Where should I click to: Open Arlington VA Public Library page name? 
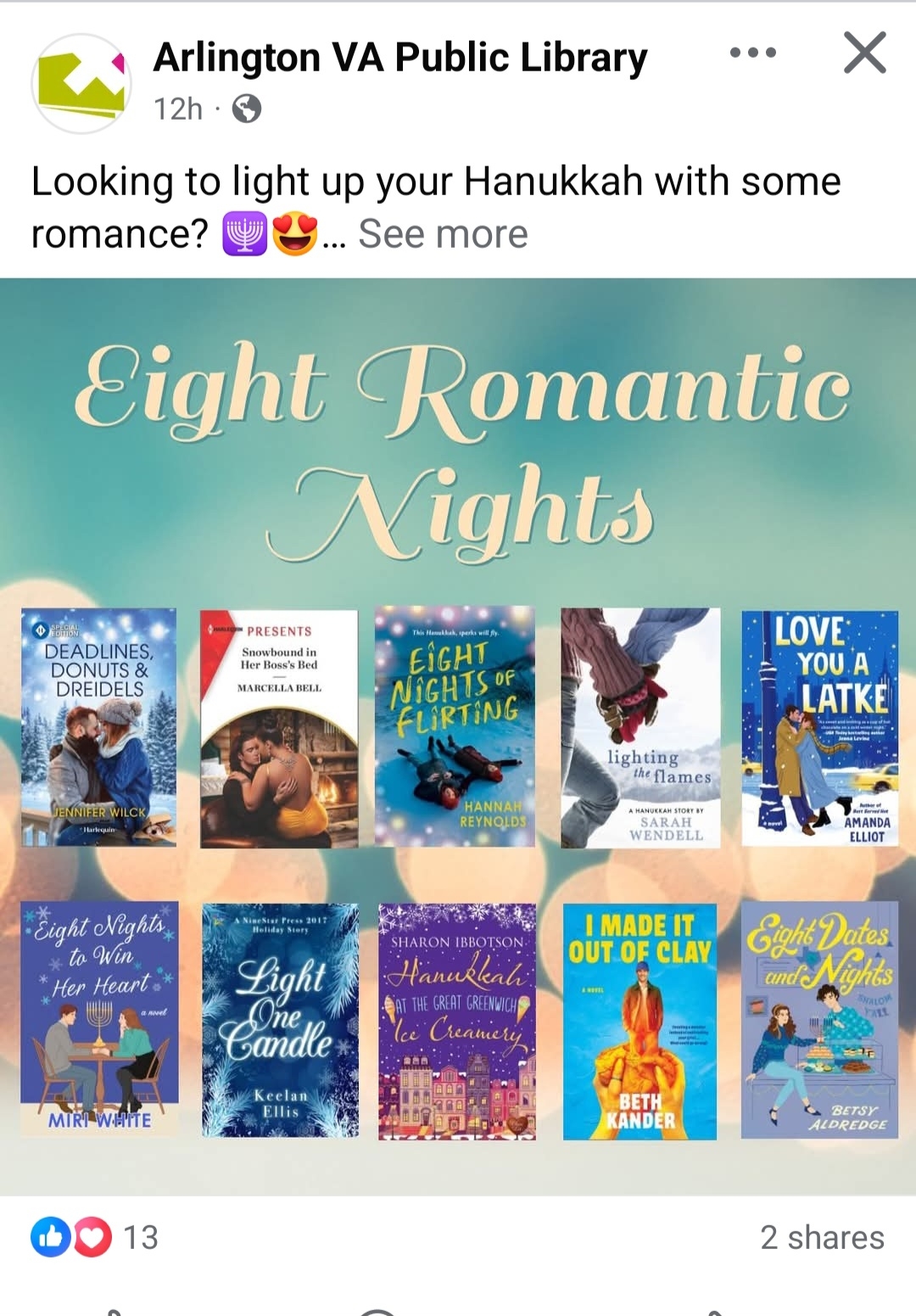(399, 58)
